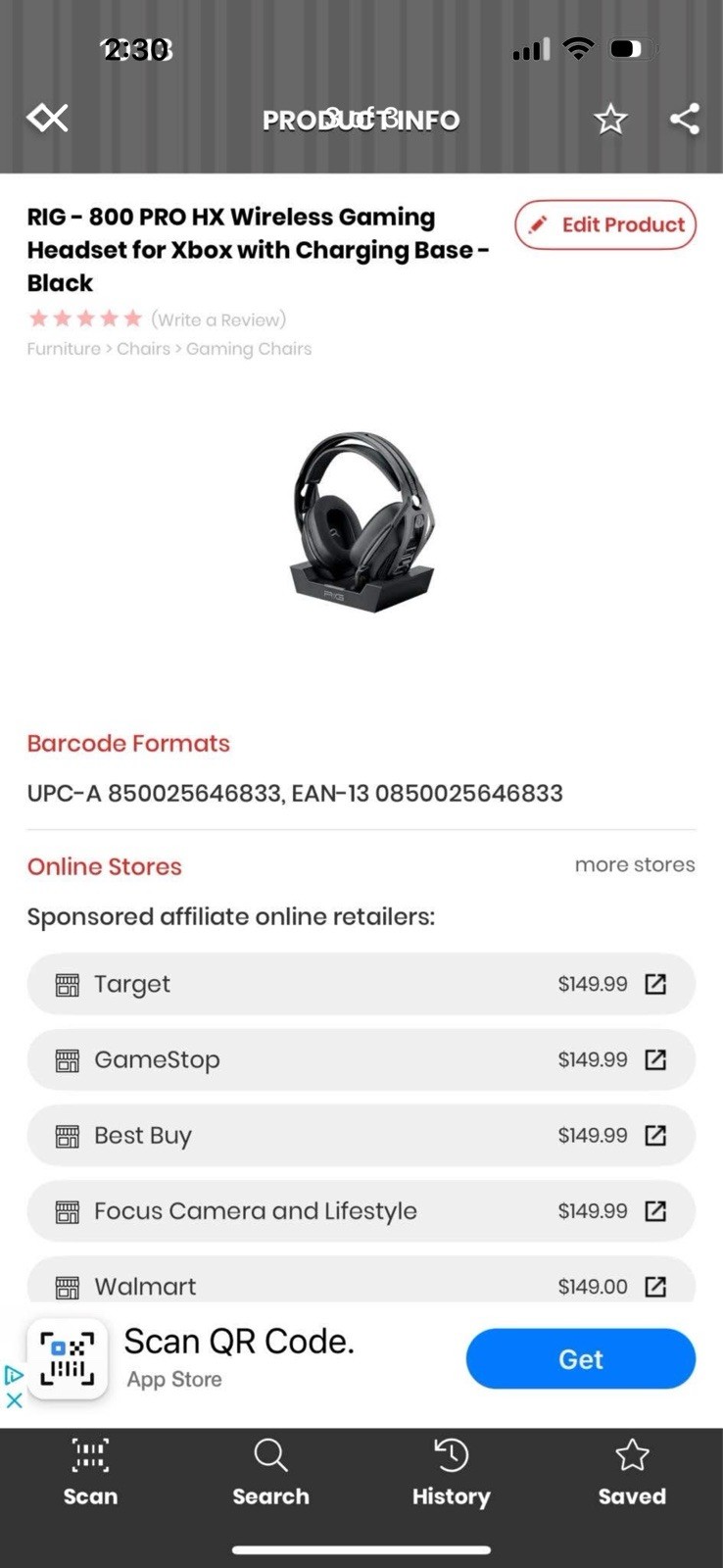
Task: Tap the Edit Product button
Action: [605, 224]
